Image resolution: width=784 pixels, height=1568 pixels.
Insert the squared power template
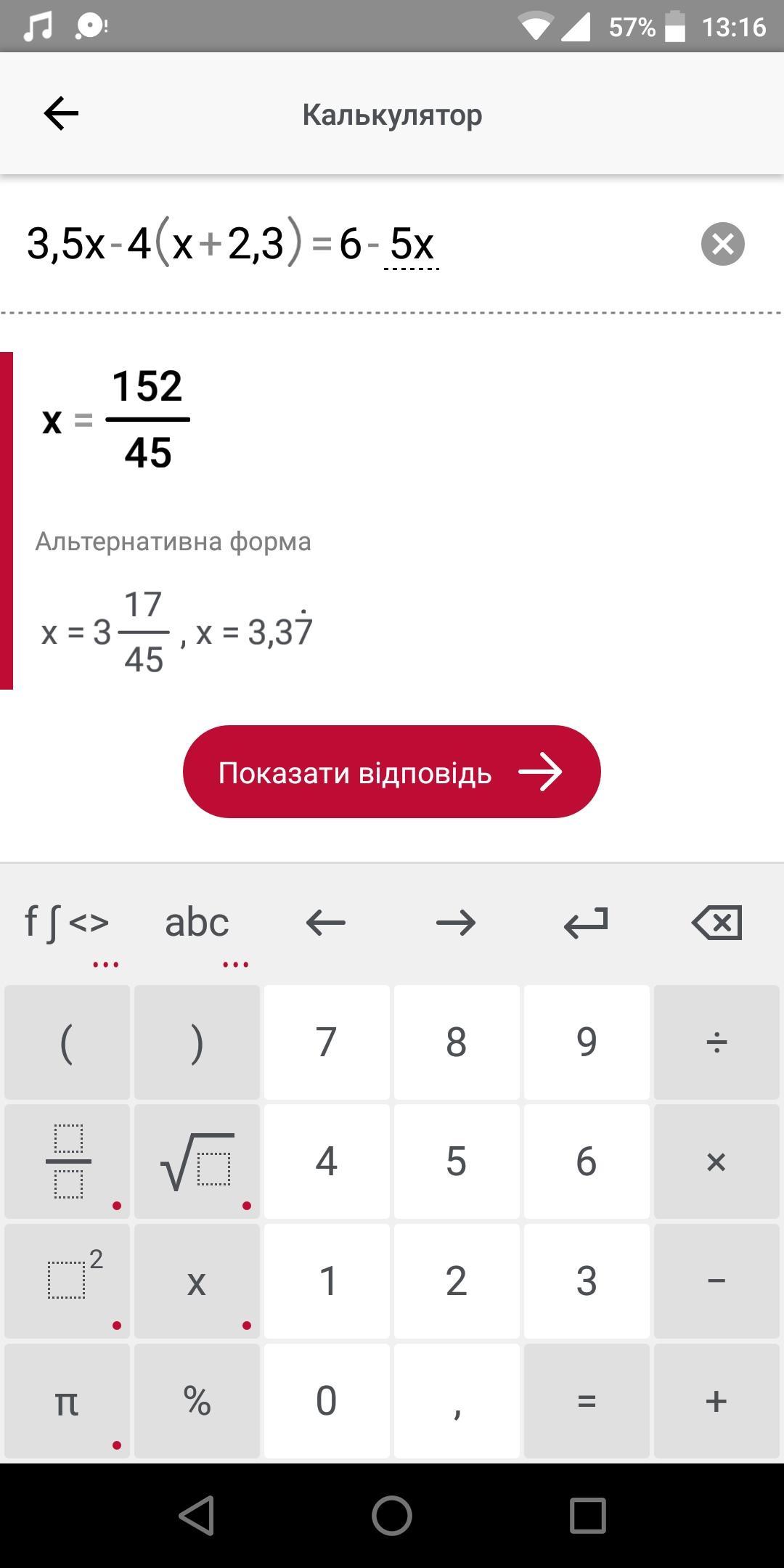point(68,1281)
